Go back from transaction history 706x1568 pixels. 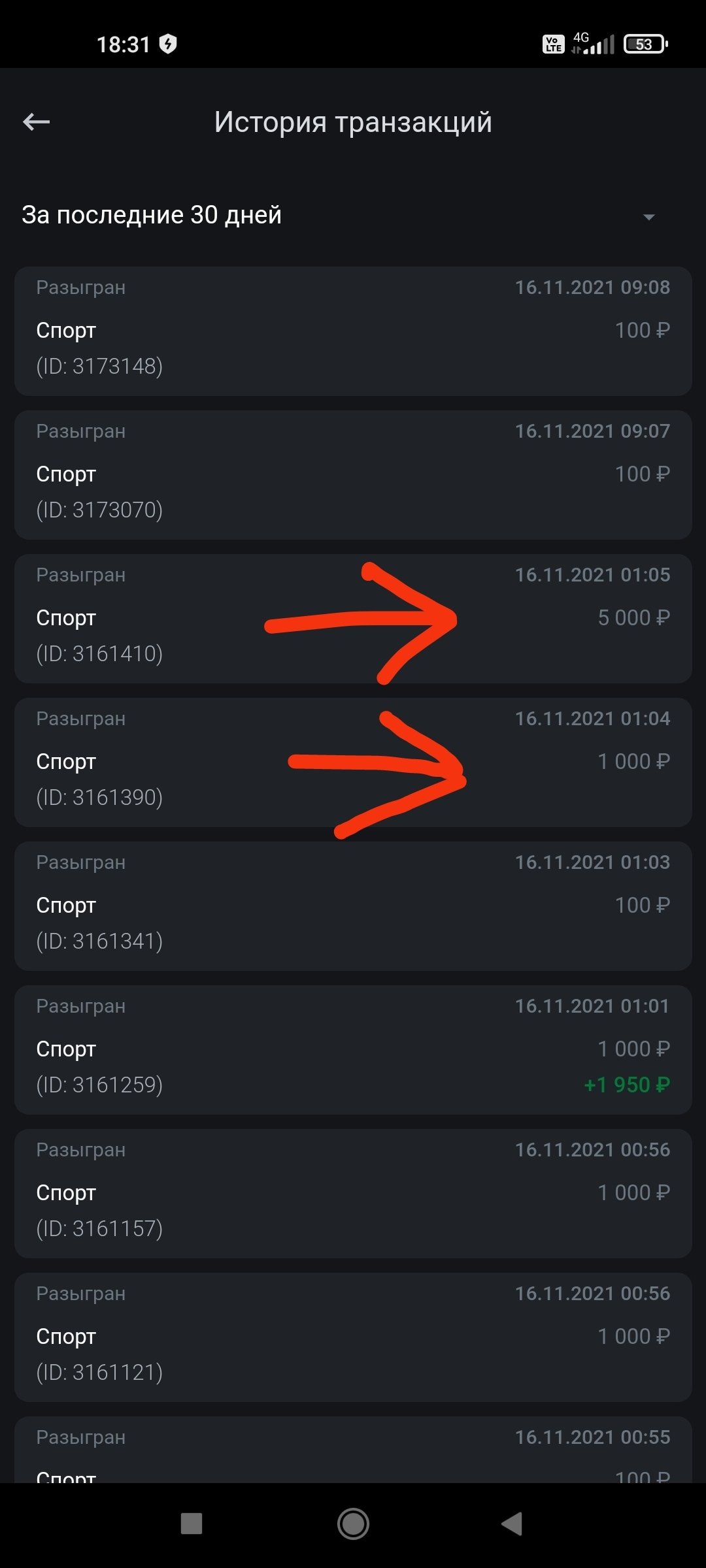point(37,122)
